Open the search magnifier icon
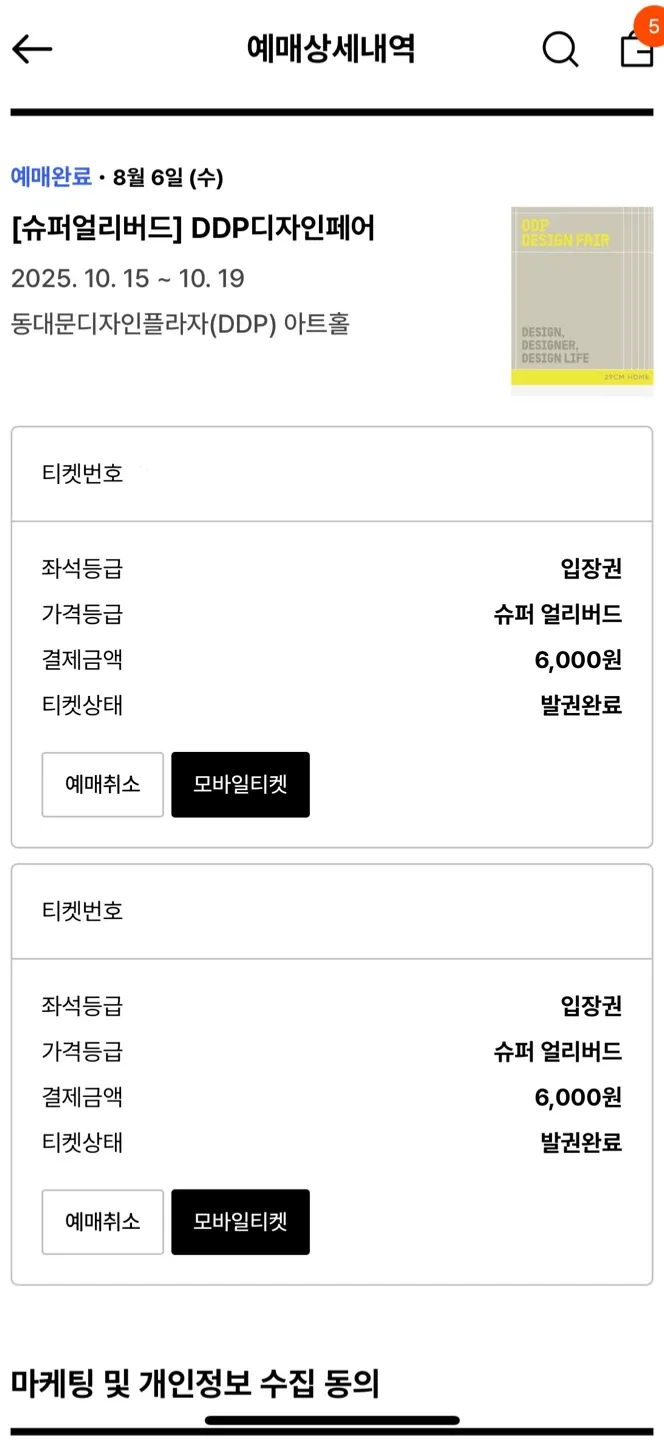This screenshot has width=664, height=1440. click(560, 48)
